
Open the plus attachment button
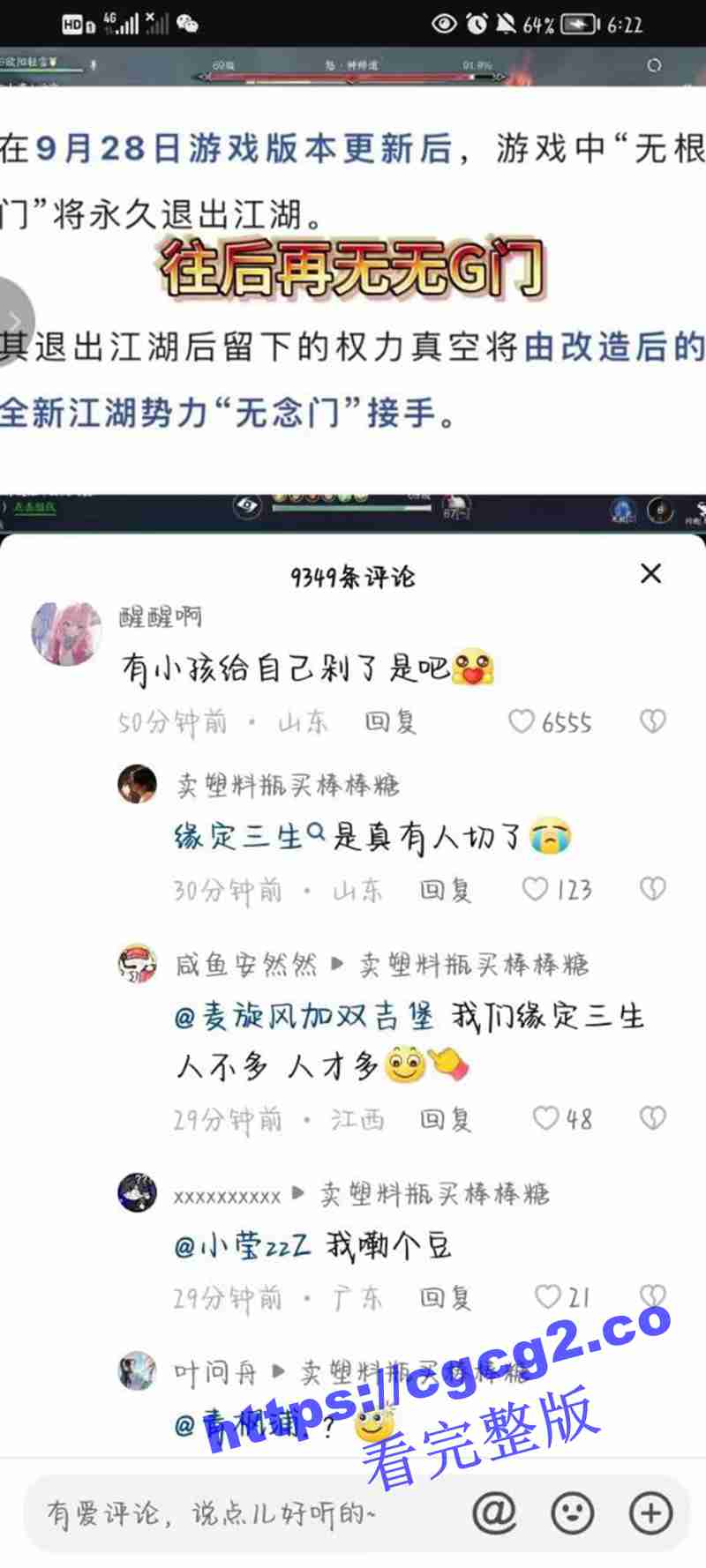pyautogui.click(x=650, y=1513)
